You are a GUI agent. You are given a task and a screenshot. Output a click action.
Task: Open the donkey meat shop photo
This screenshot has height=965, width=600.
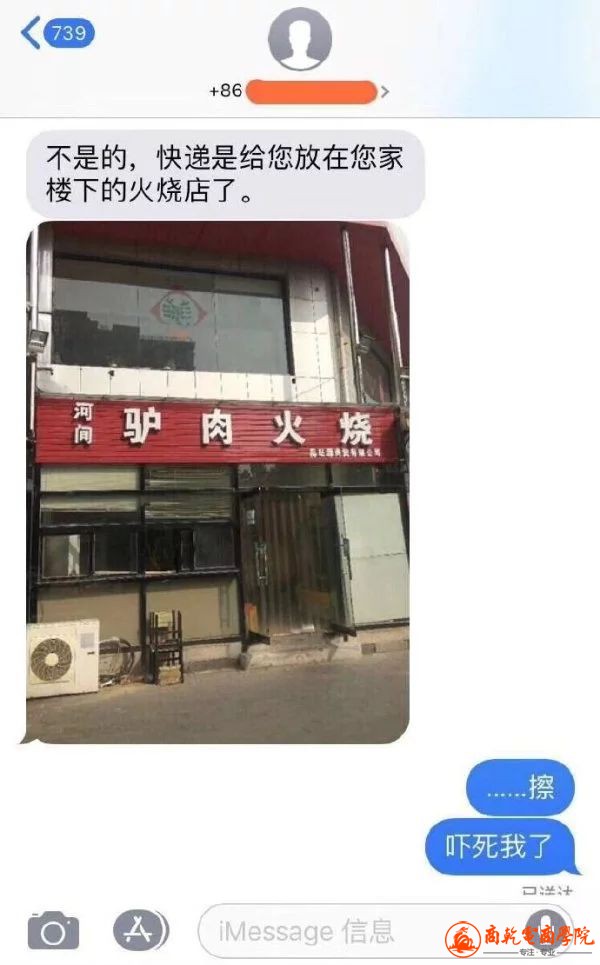[217, 482]
